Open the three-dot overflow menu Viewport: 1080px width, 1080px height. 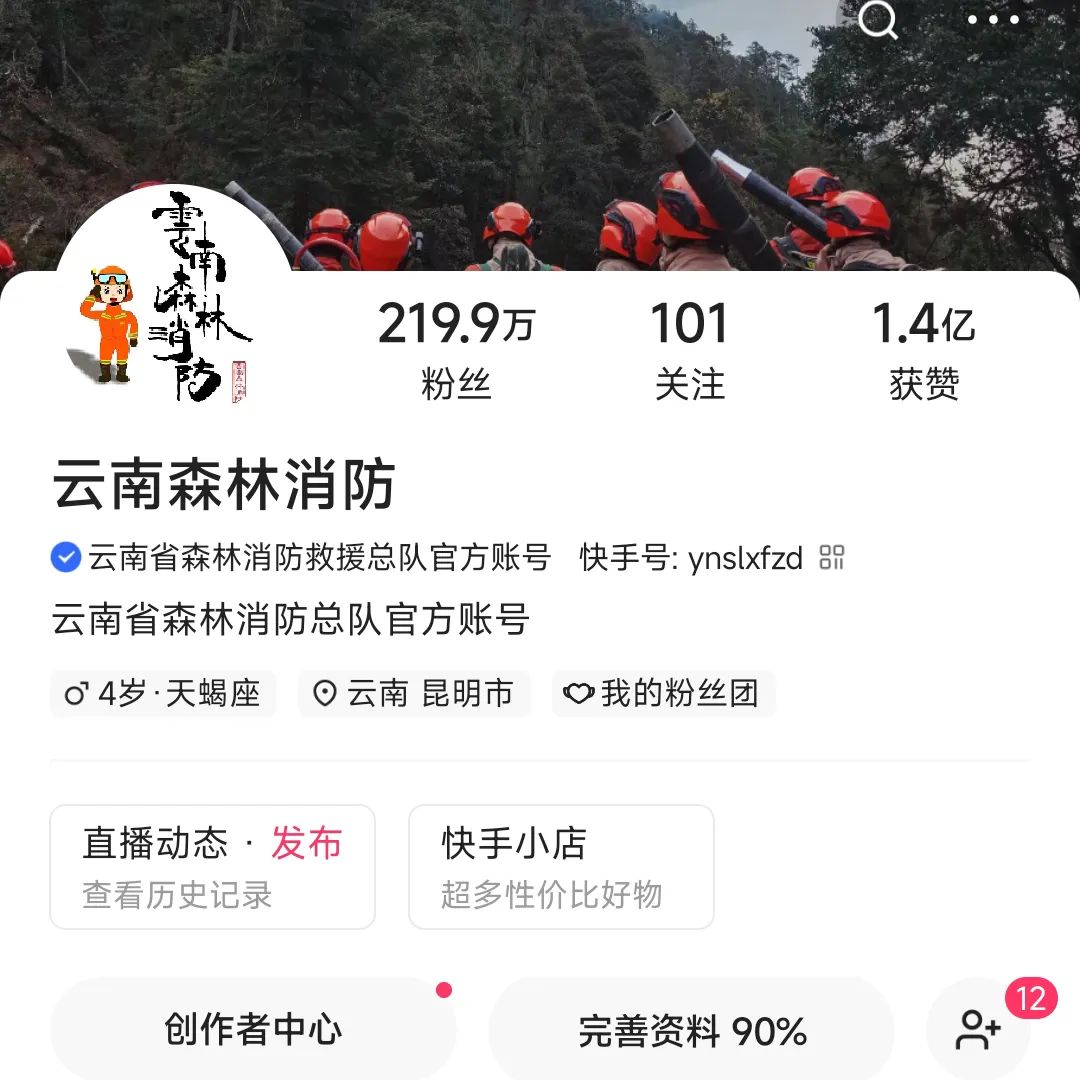point(993,19)
